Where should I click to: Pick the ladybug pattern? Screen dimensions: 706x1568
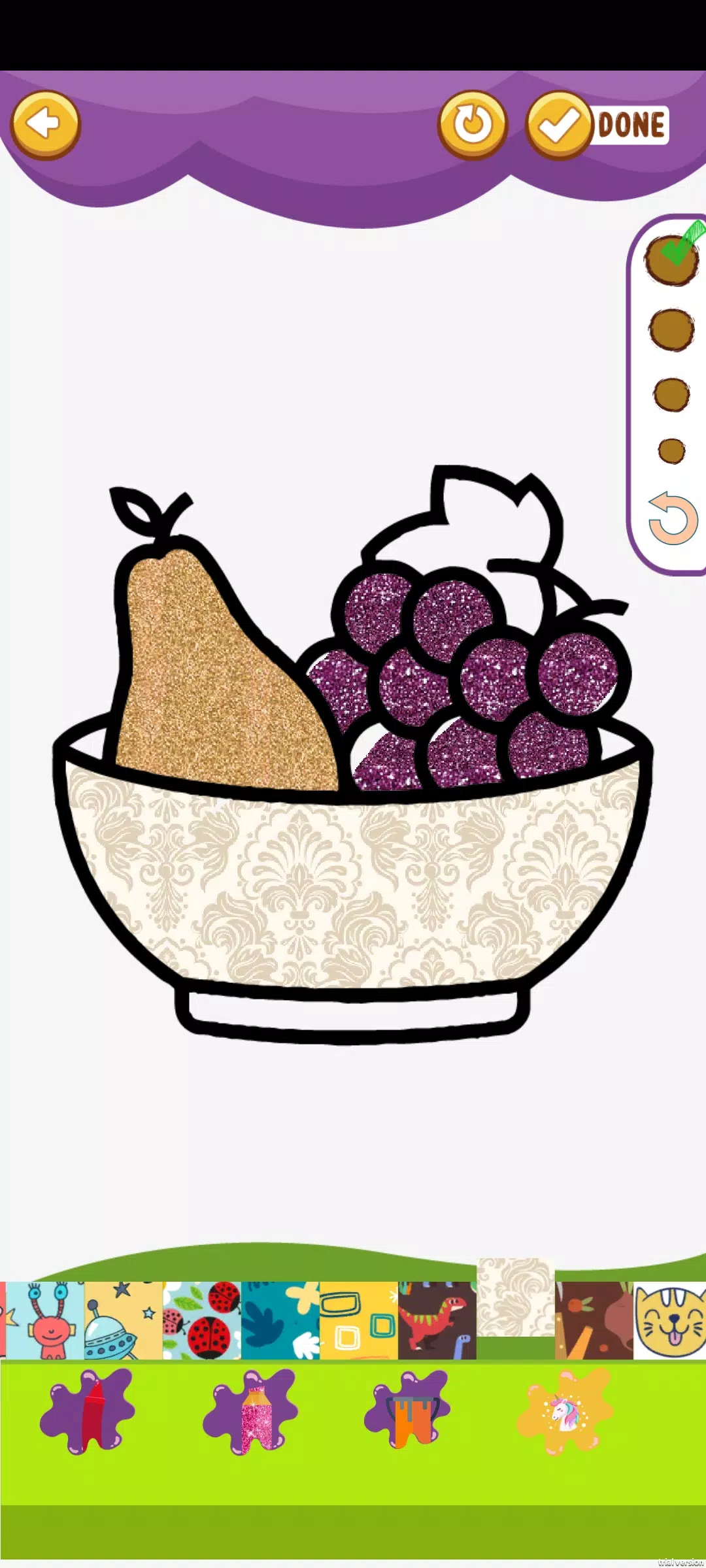click(202, 1320)
